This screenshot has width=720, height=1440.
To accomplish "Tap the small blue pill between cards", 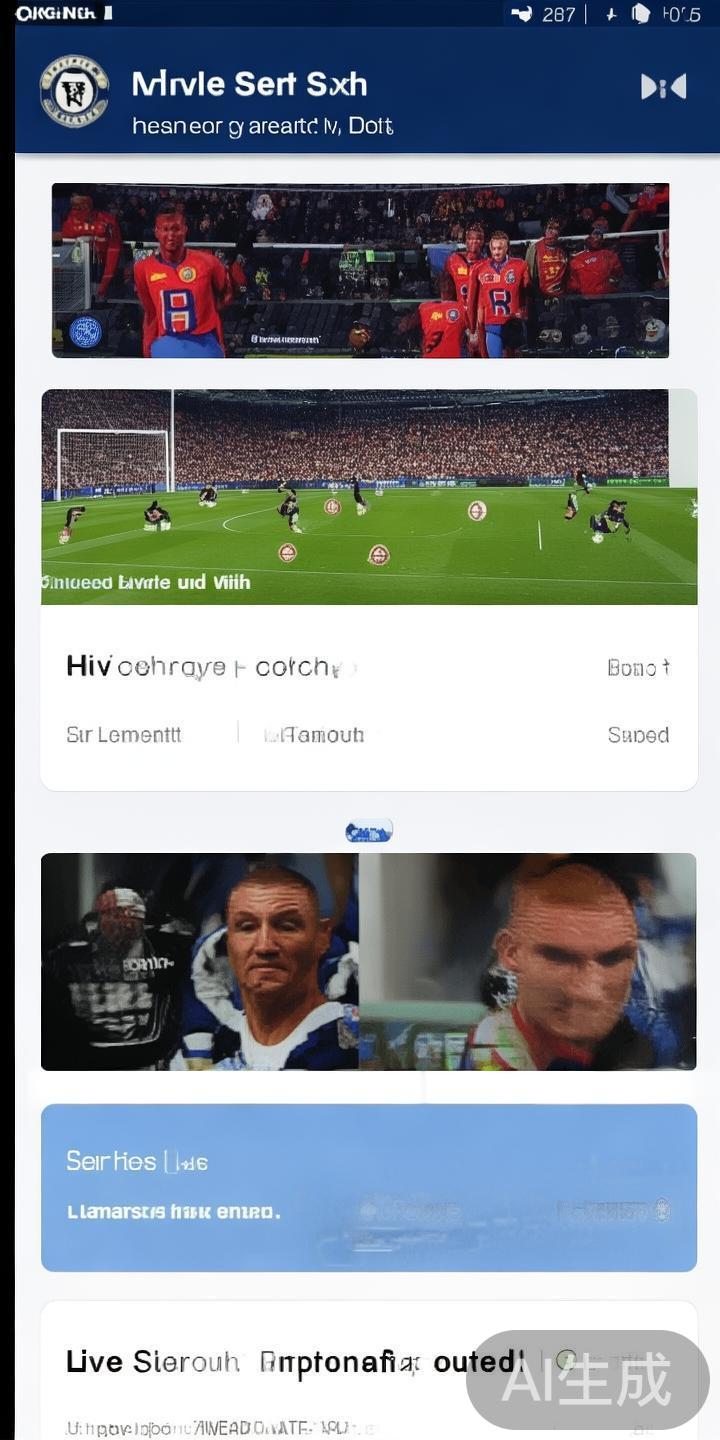I will [x=368, y=831].
